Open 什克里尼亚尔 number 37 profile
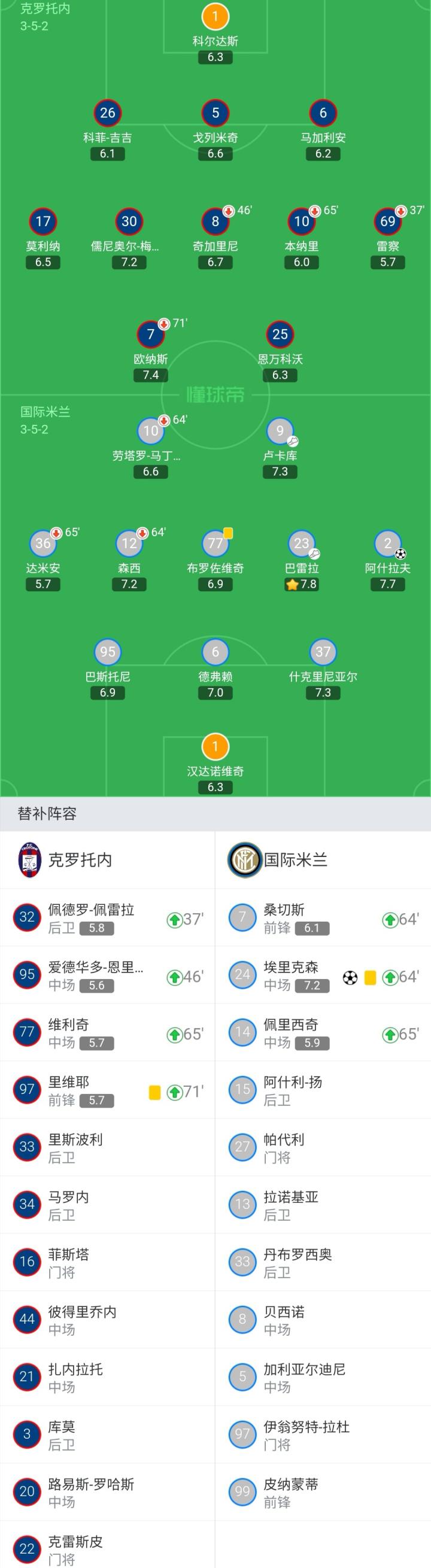431x1568 pixels. tap(323, 652)
